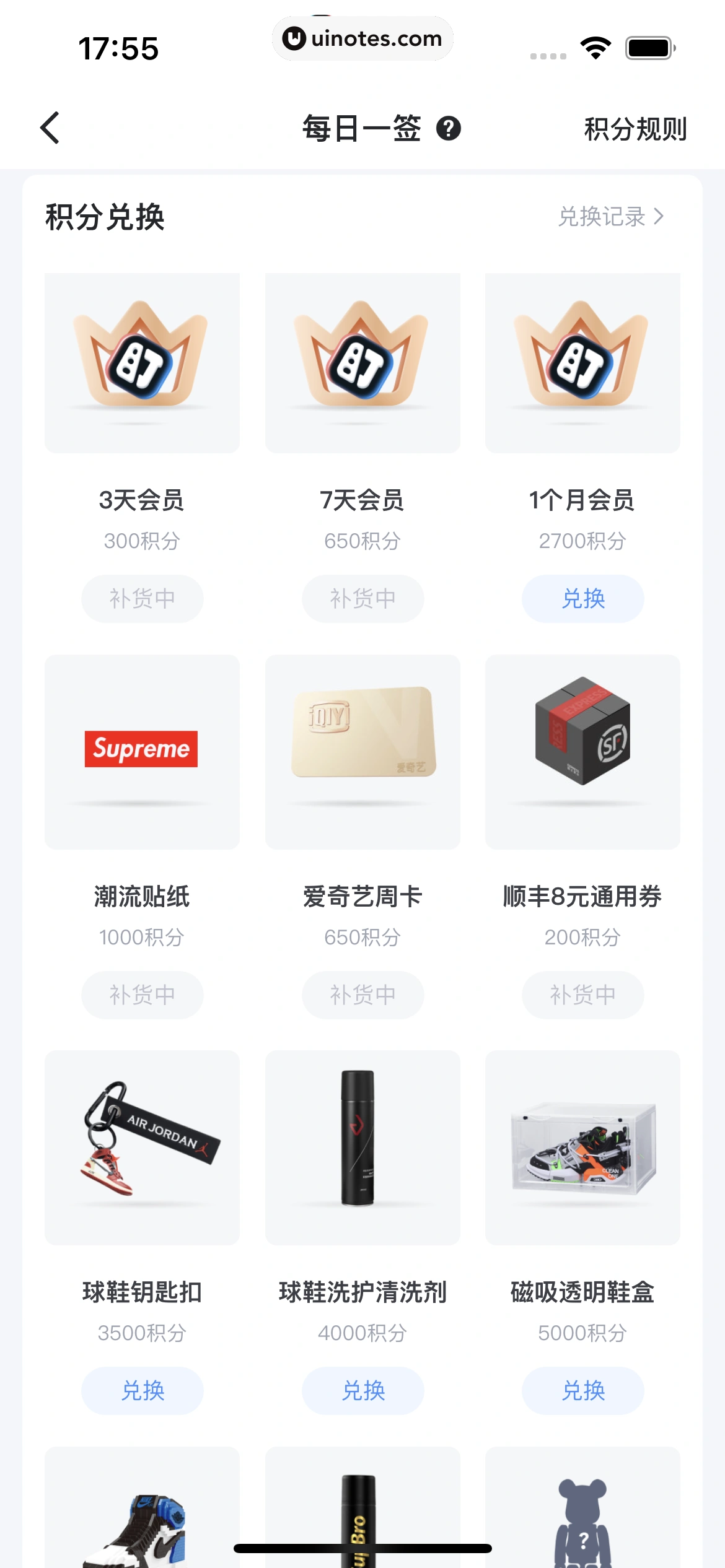Open the 7天会员 reward card
Viewport: 725px width, 1568px height.
coord(362,364)
